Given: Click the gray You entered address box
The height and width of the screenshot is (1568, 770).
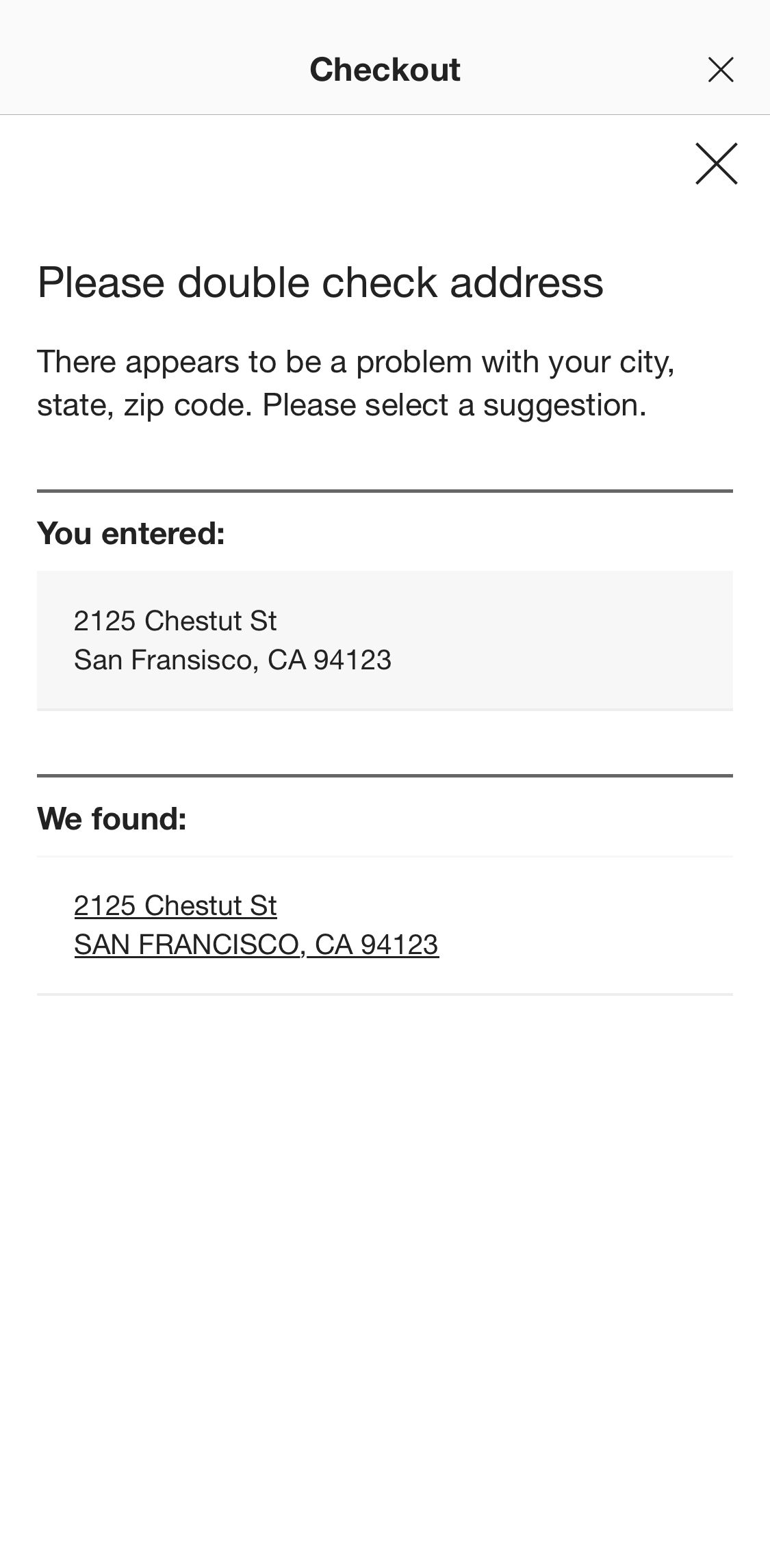Looking at the screenshot, I should [x=385, y=639].
